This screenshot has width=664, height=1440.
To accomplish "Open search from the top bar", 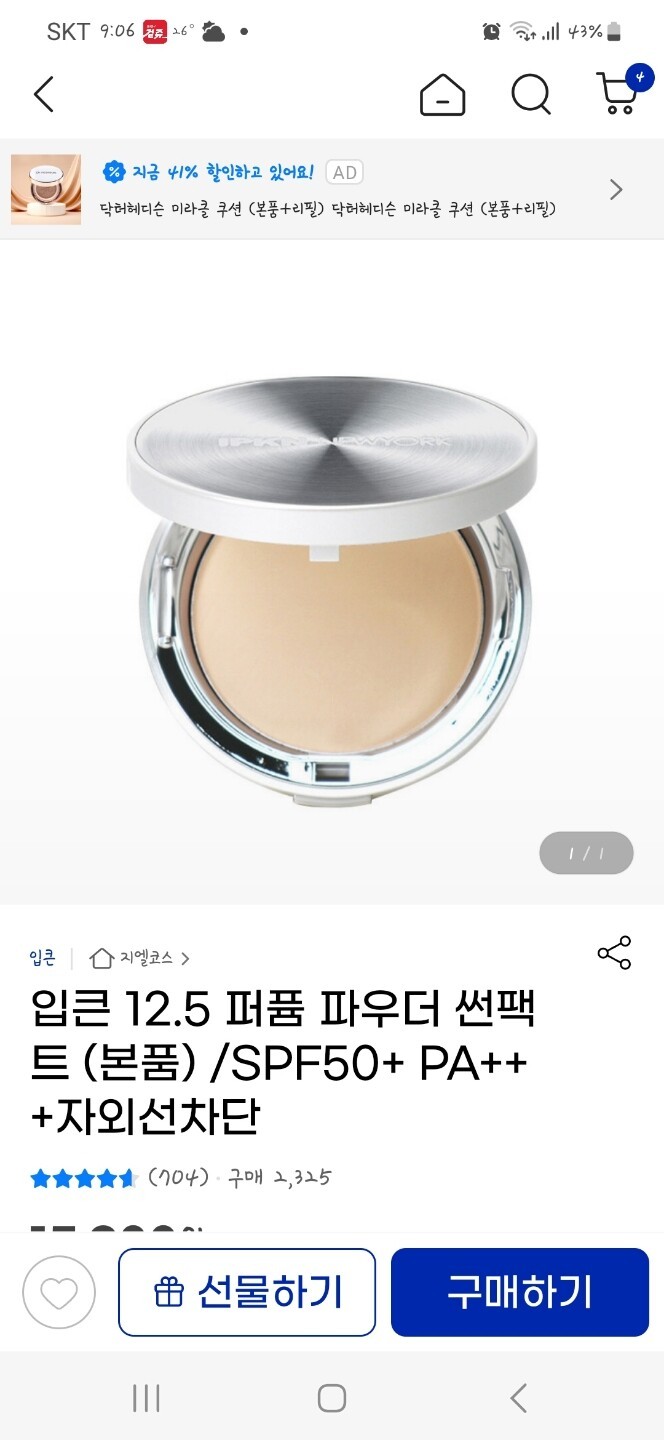I will [530, 95].
